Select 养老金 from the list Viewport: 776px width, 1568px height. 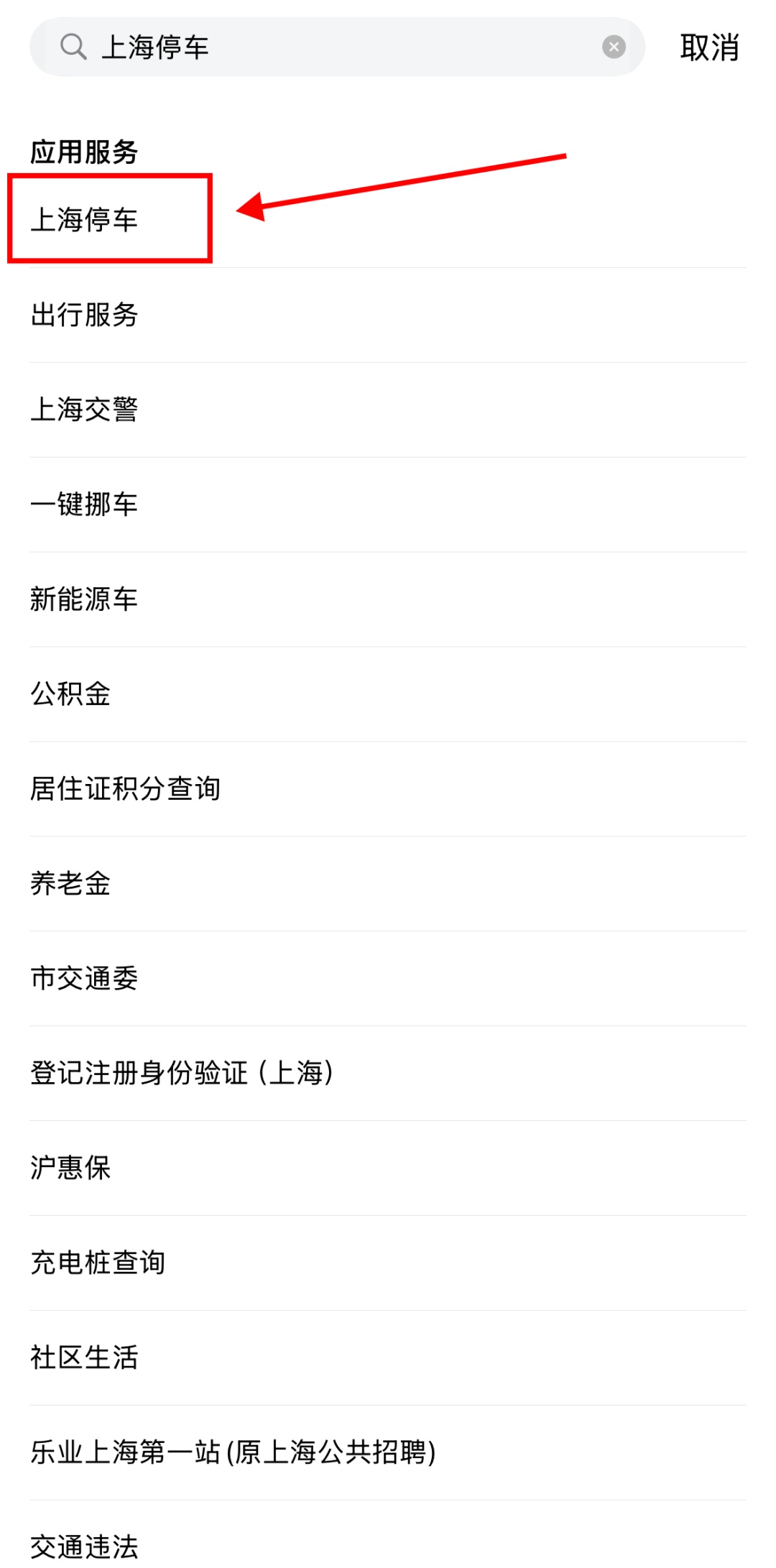click(71, 884)
